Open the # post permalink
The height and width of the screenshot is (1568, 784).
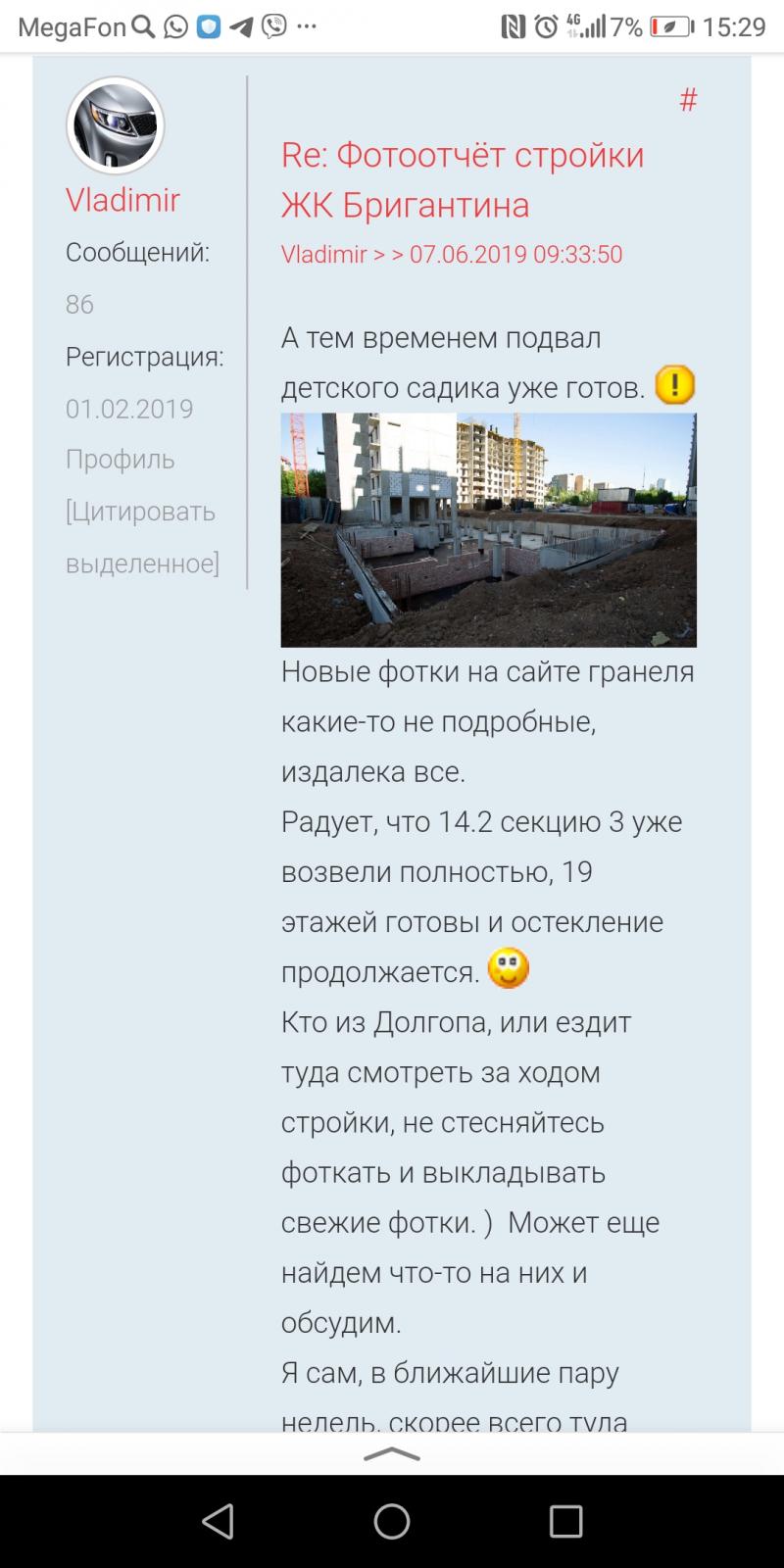pyautogui.click(x=688, y=100)
